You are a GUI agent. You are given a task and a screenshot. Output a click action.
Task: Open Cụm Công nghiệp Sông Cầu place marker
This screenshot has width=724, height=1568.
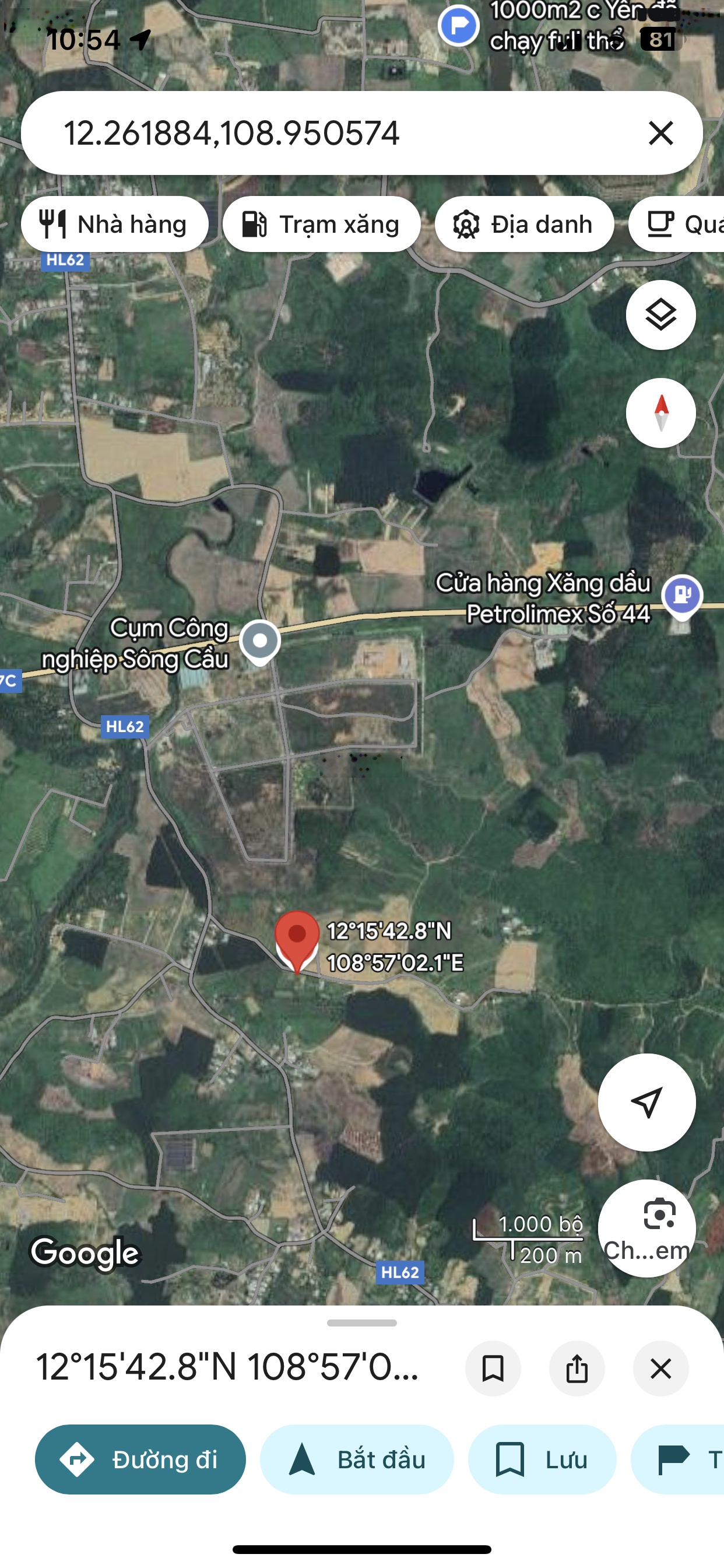click(260, 641)
